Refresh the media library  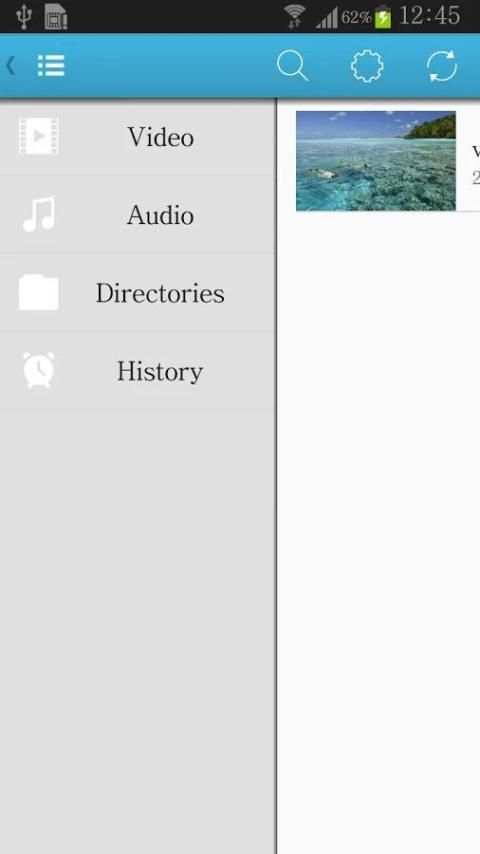pyautogui.click(x=441, y=66)
